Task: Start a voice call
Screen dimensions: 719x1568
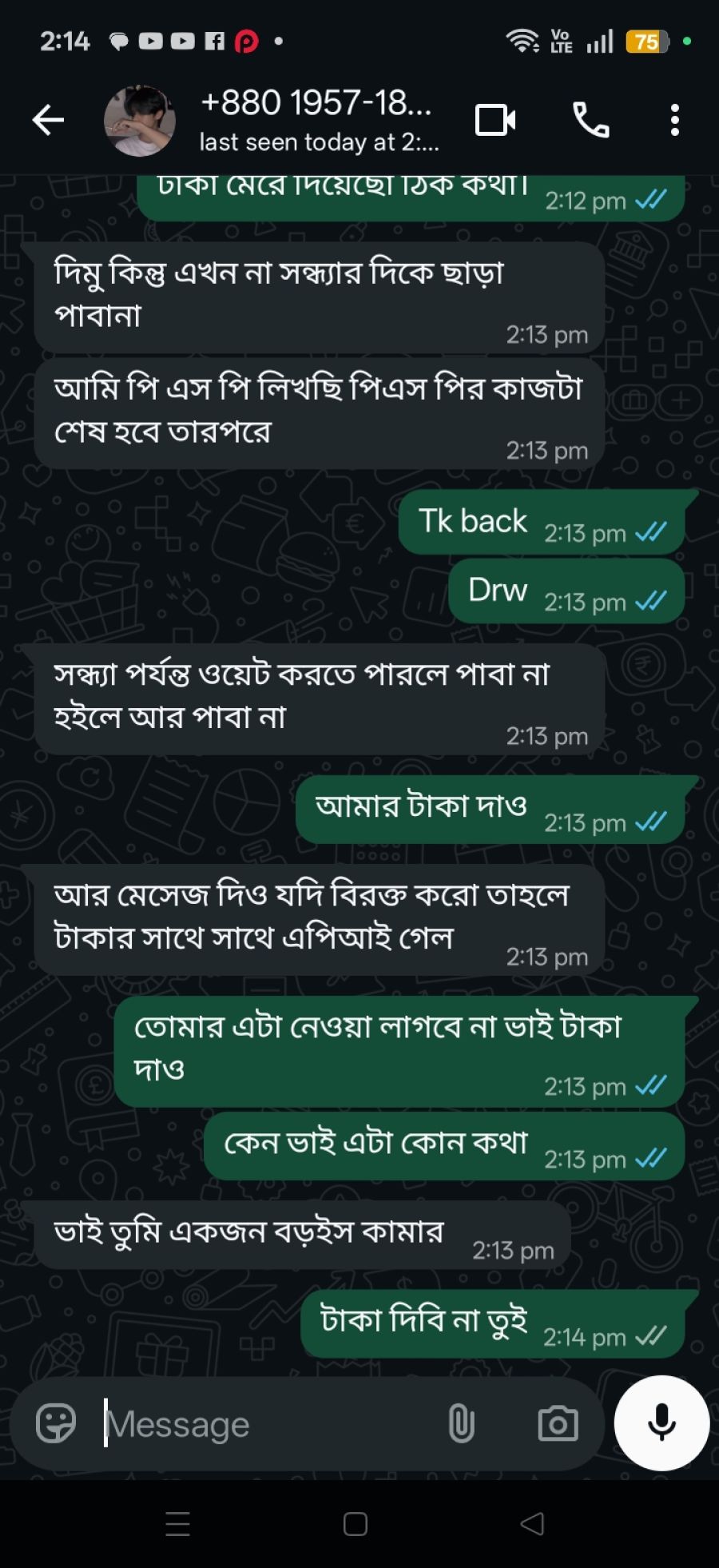Action: tap(591, 121)
